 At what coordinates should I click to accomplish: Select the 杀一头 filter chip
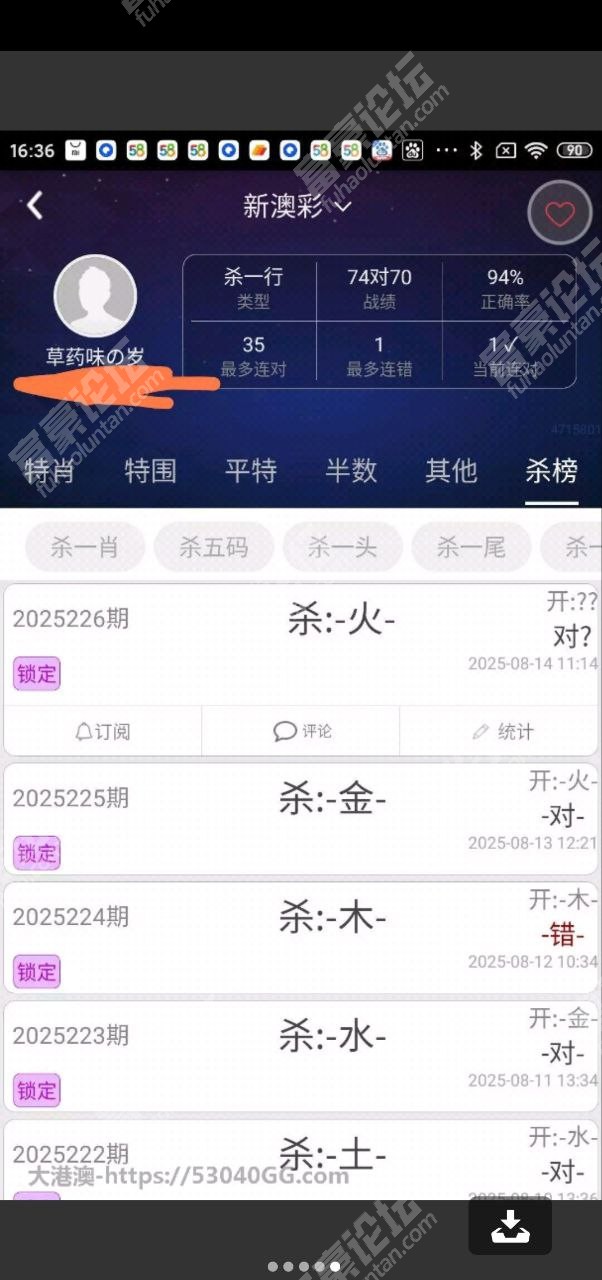tap(342, 547)
